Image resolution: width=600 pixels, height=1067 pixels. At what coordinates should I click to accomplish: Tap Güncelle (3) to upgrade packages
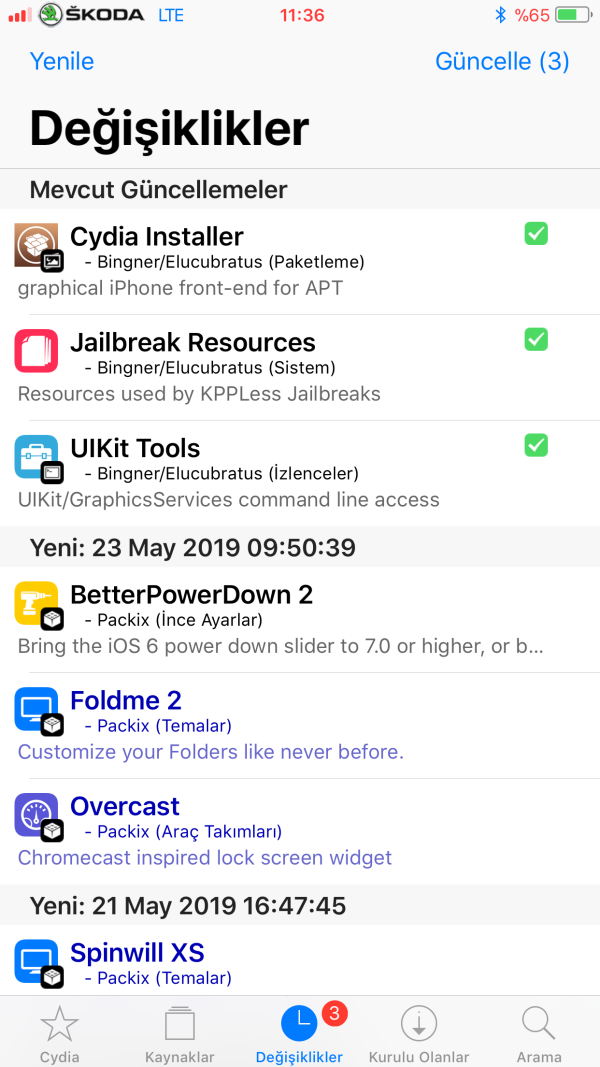coord(502,61)
